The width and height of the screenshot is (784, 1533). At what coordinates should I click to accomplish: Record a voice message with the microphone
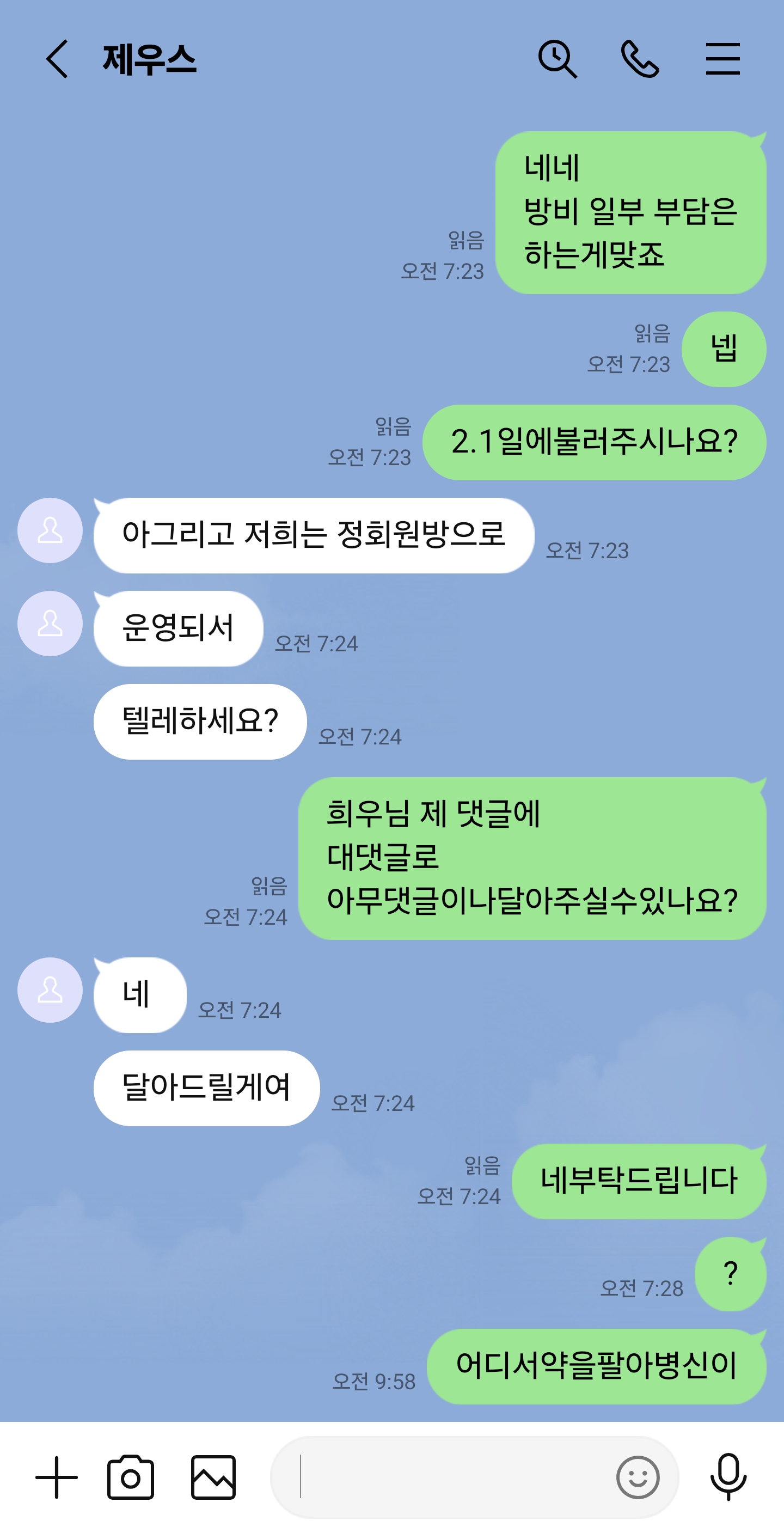(728, 1477)
